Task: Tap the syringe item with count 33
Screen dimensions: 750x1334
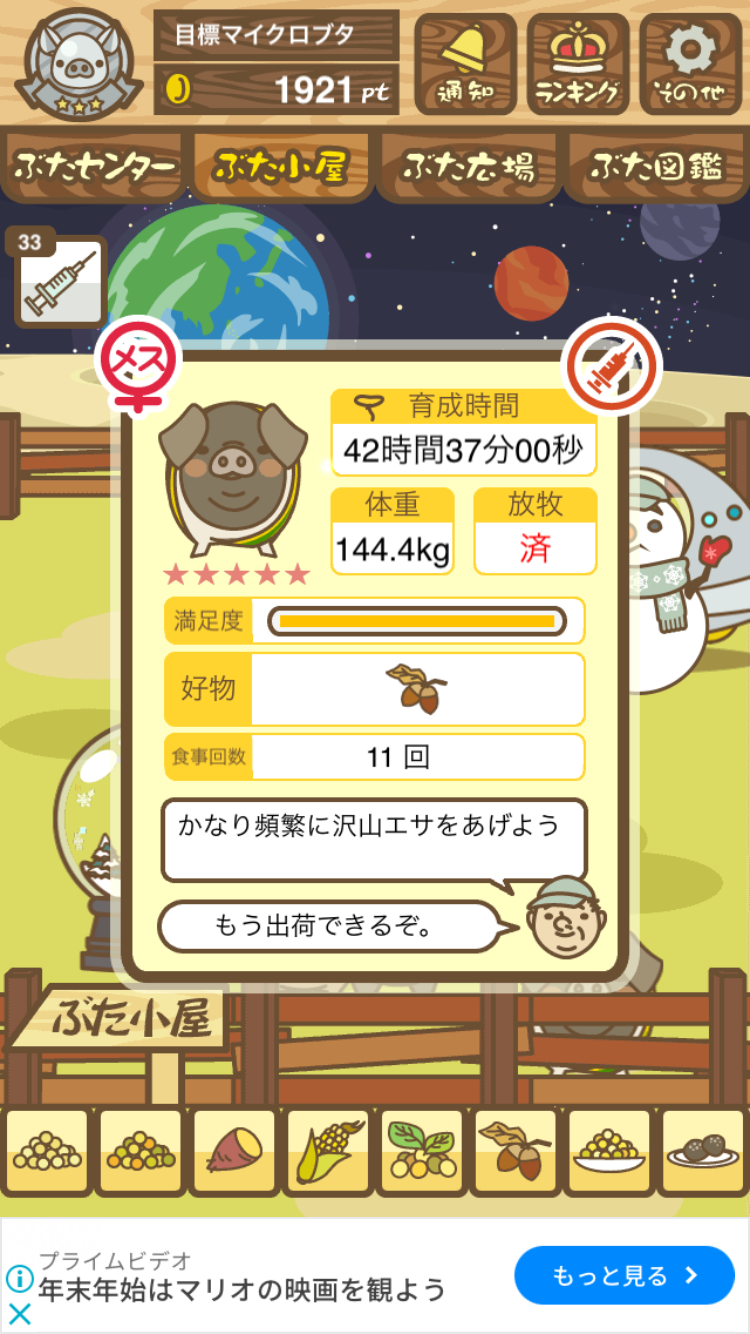Action: 60,281
